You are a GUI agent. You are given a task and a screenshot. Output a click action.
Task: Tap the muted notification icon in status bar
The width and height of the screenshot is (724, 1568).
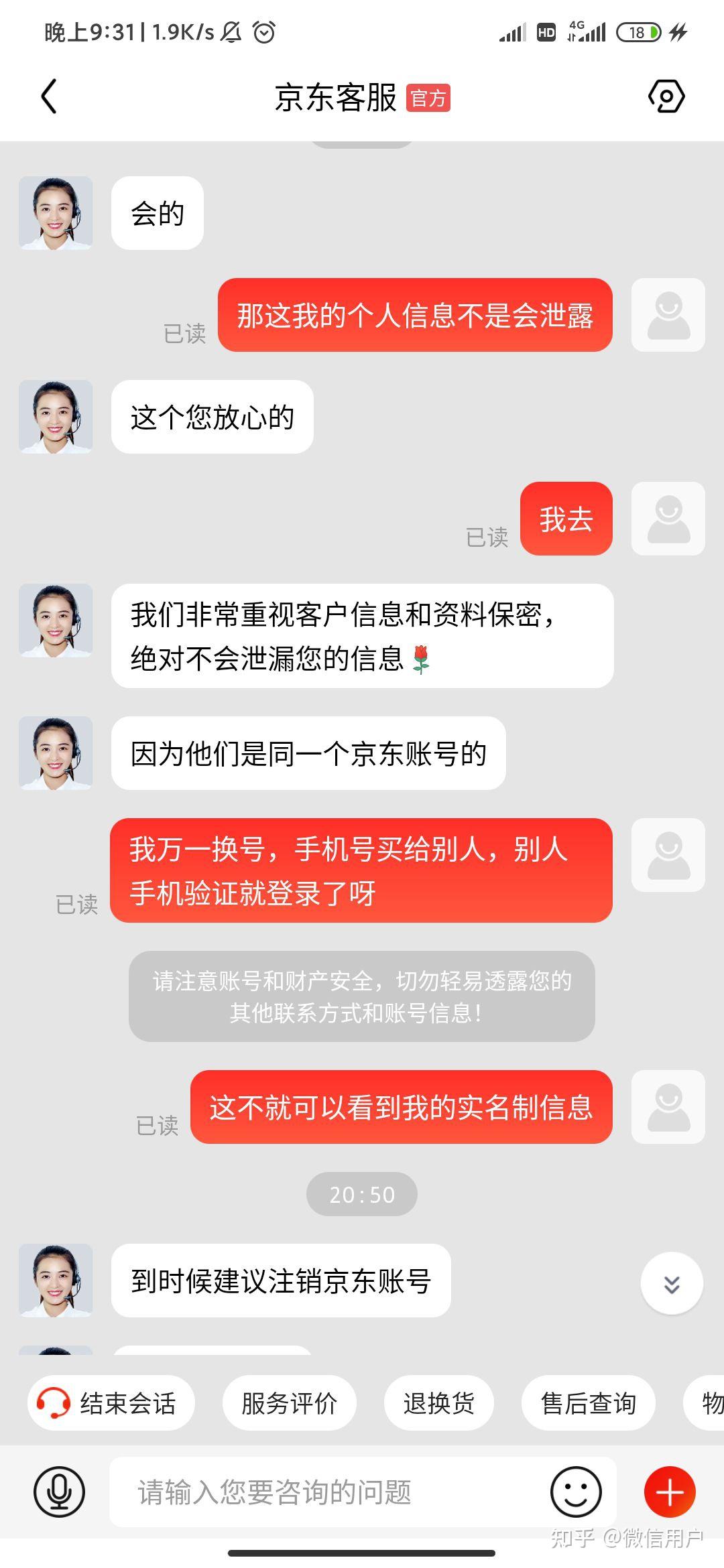pos(231,31)
